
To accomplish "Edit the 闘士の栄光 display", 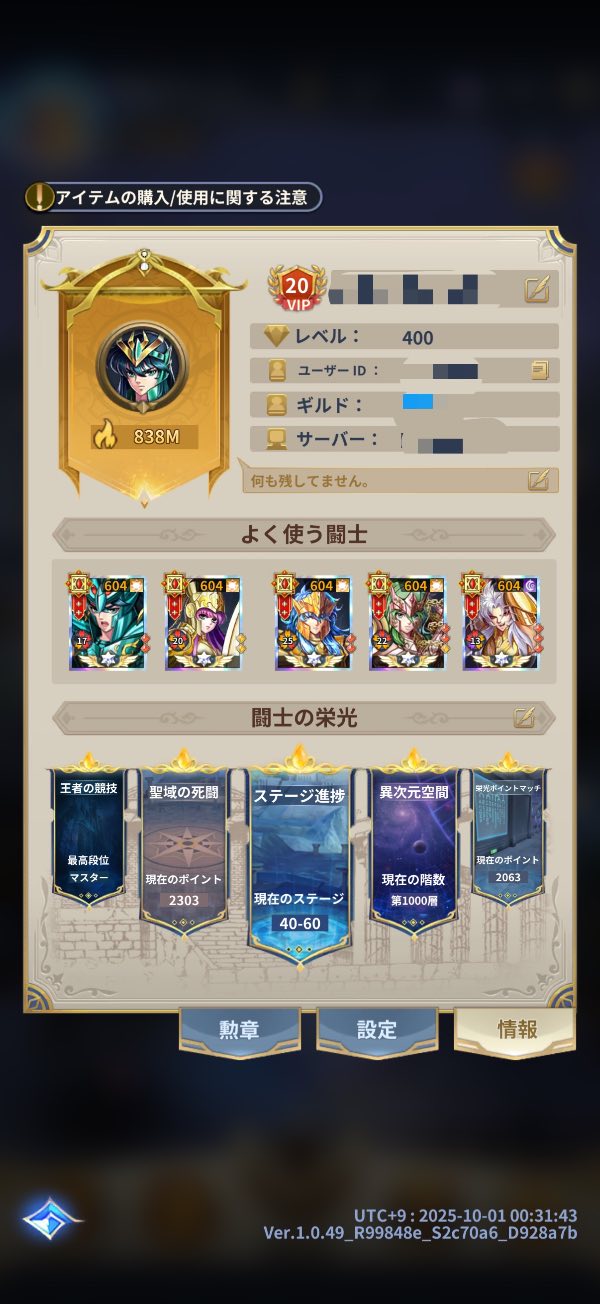I will click(x=524, y=717).
